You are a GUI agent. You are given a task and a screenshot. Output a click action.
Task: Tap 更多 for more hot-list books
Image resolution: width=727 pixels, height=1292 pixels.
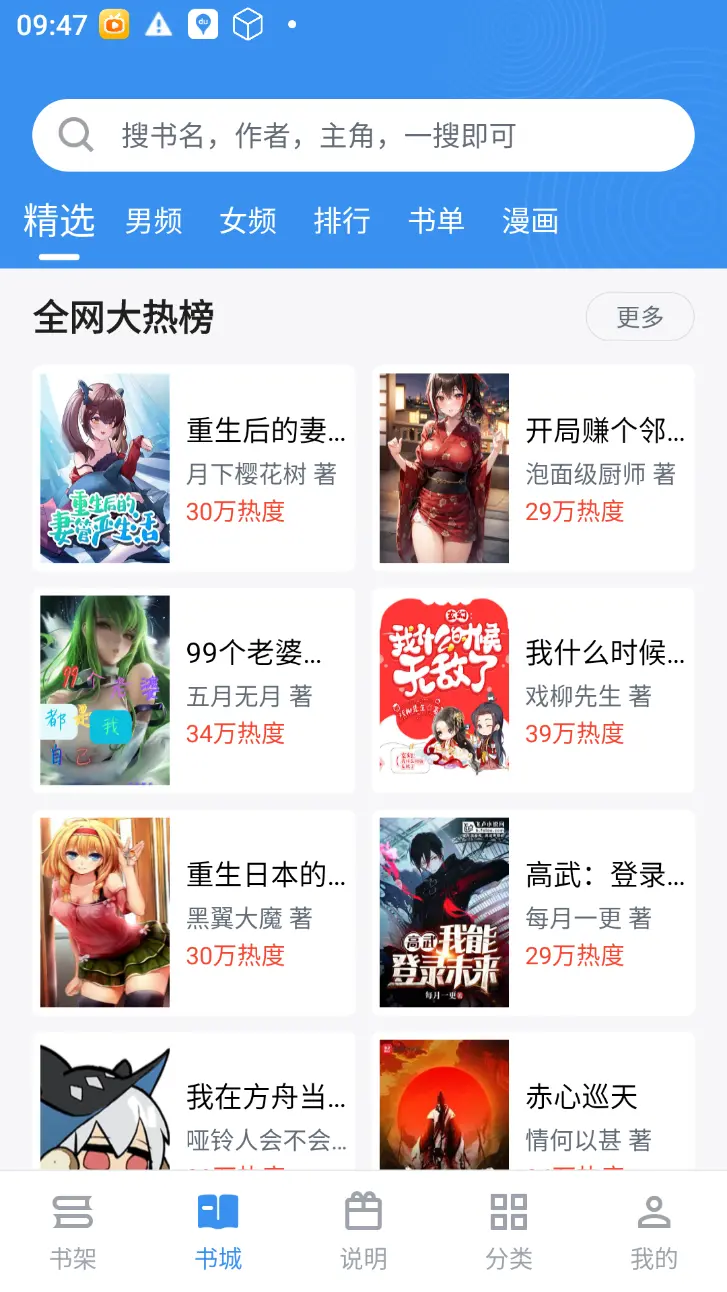tap(639, 317)
